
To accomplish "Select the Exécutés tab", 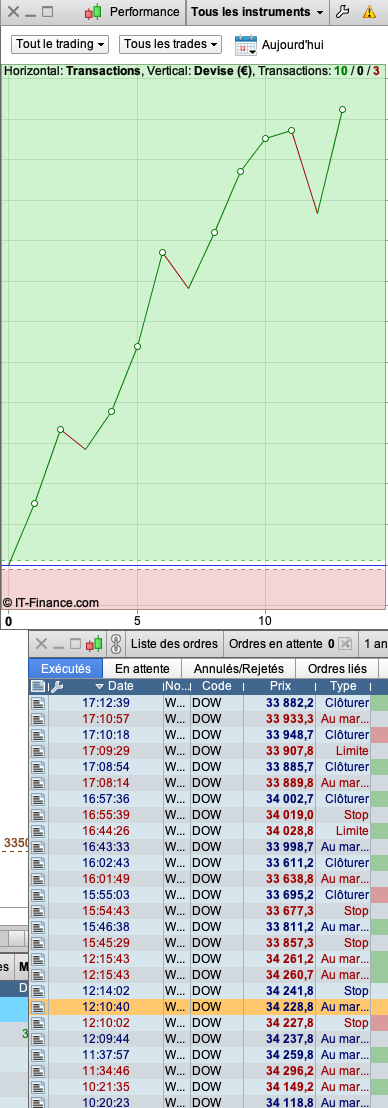I will (66, 668).
